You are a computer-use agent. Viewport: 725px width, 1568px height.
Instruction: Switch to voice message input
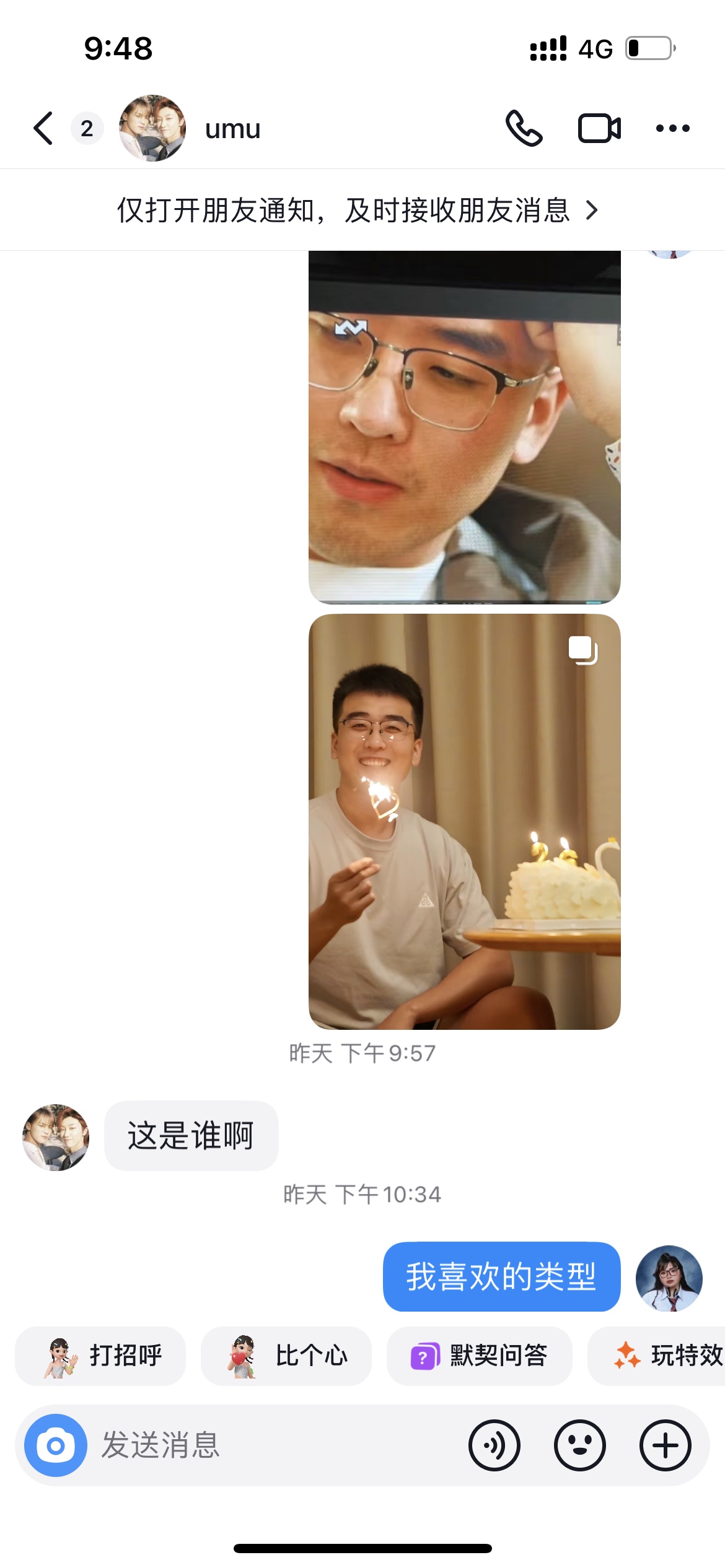click(494, 1445)
